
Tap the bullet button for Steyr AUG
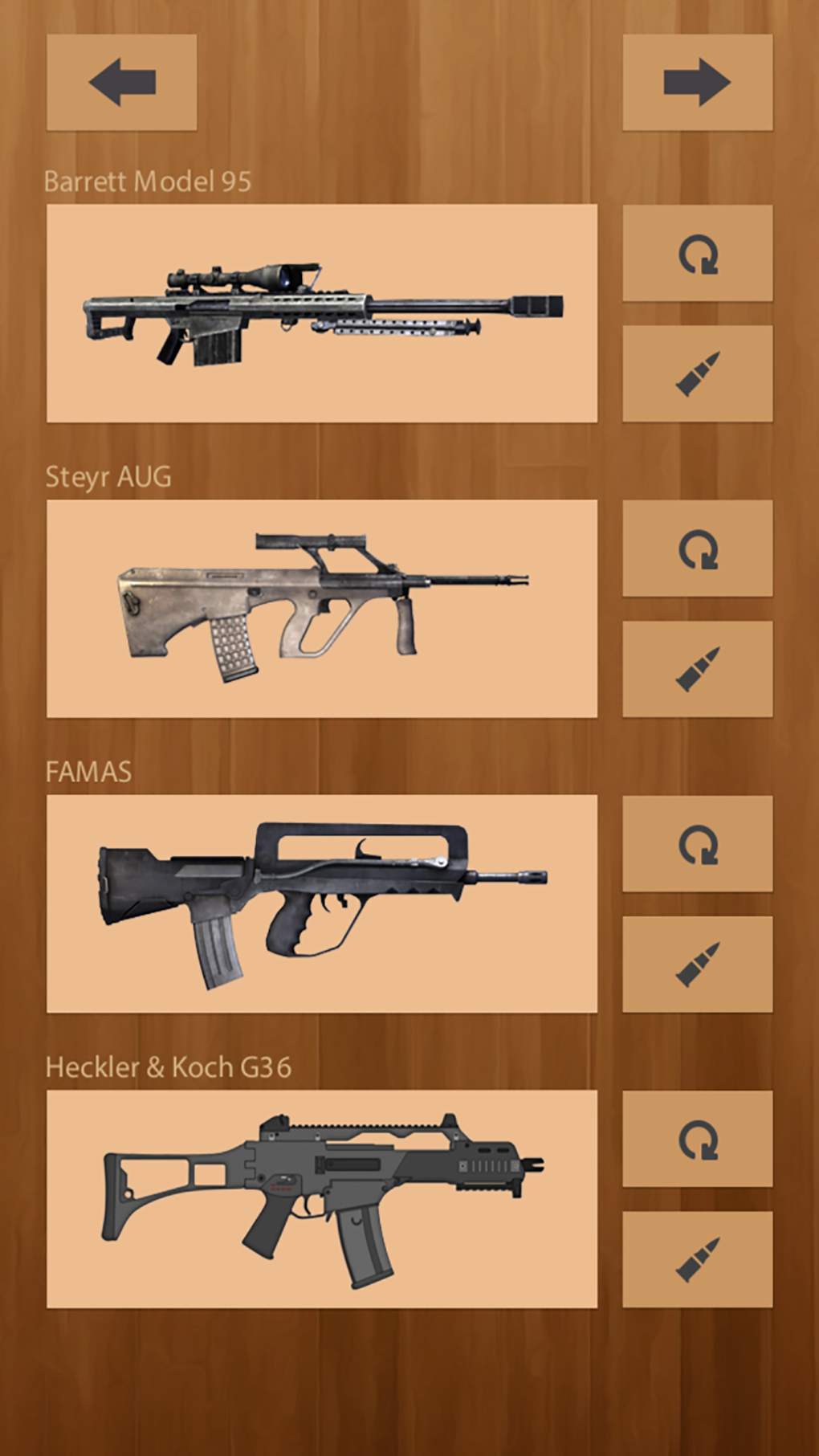697,669
